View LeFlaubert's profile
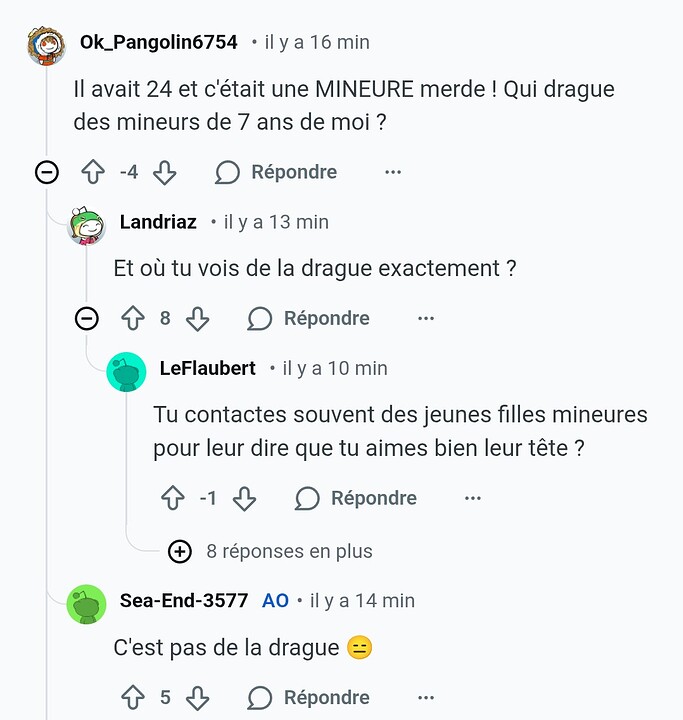 pos(207,368)
